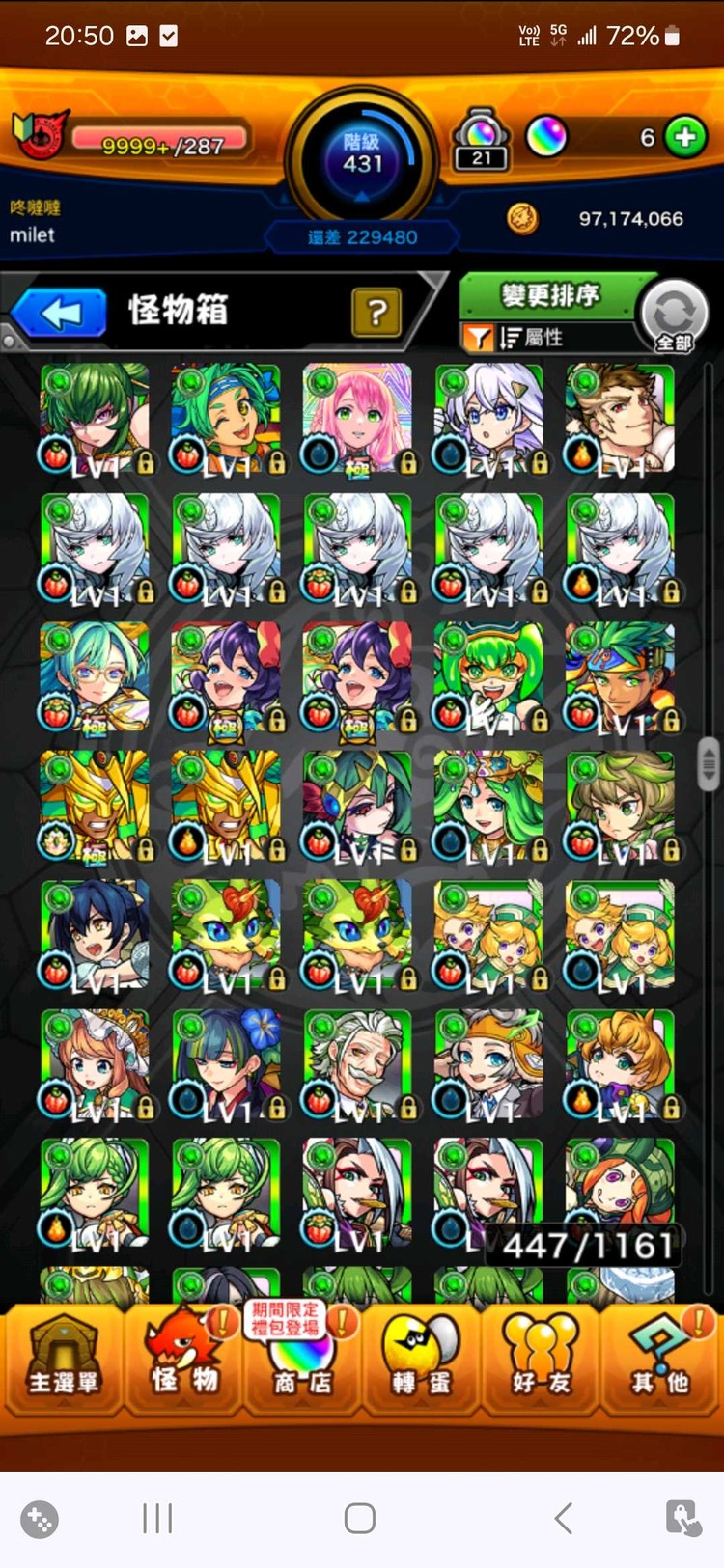Open the capsule item icon showing 21
Viewport: 724px width, 1568px height.
click(x=481, y=140)
